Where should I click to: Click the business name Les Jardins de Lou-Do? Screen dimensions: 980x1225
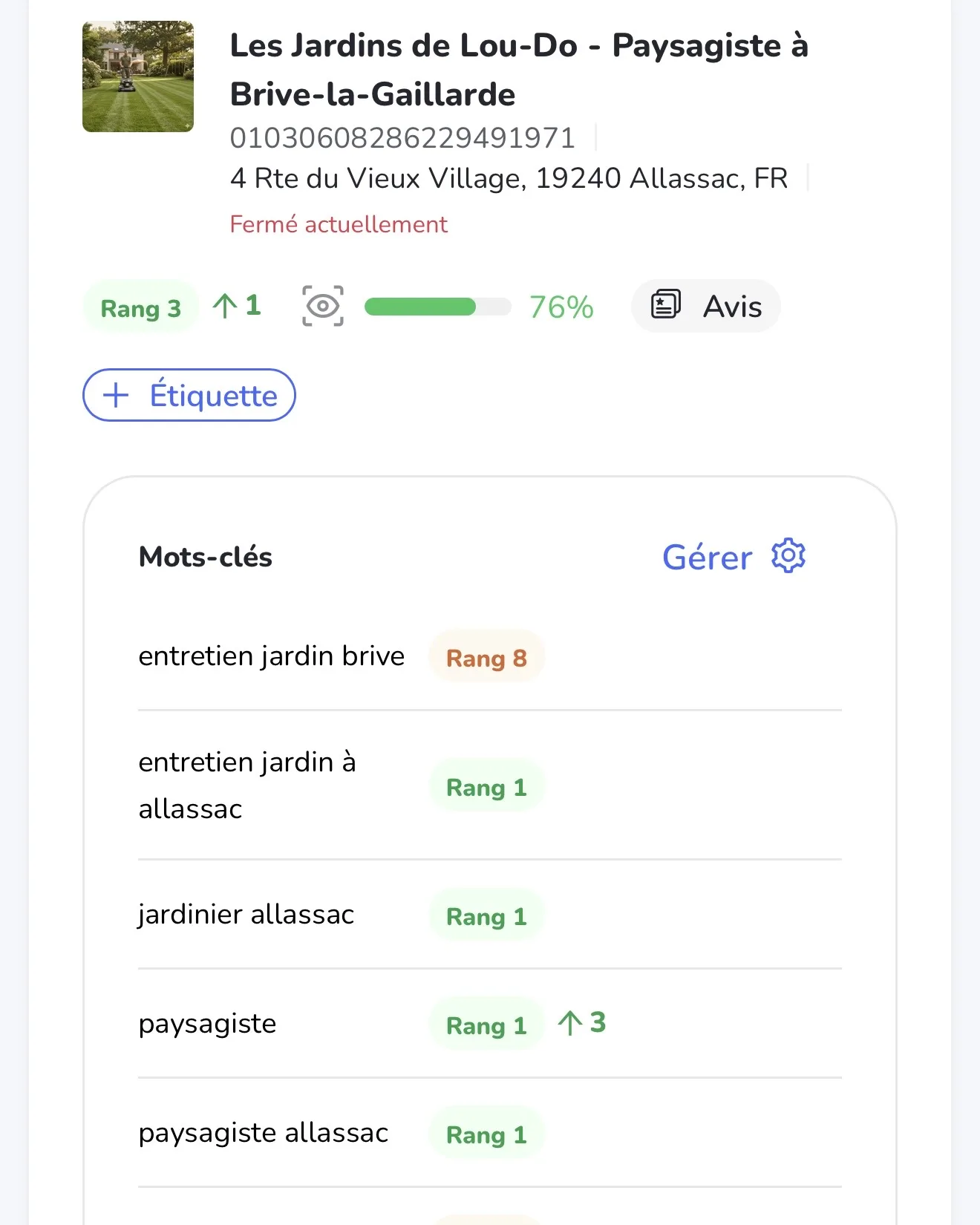click(520, 45)
